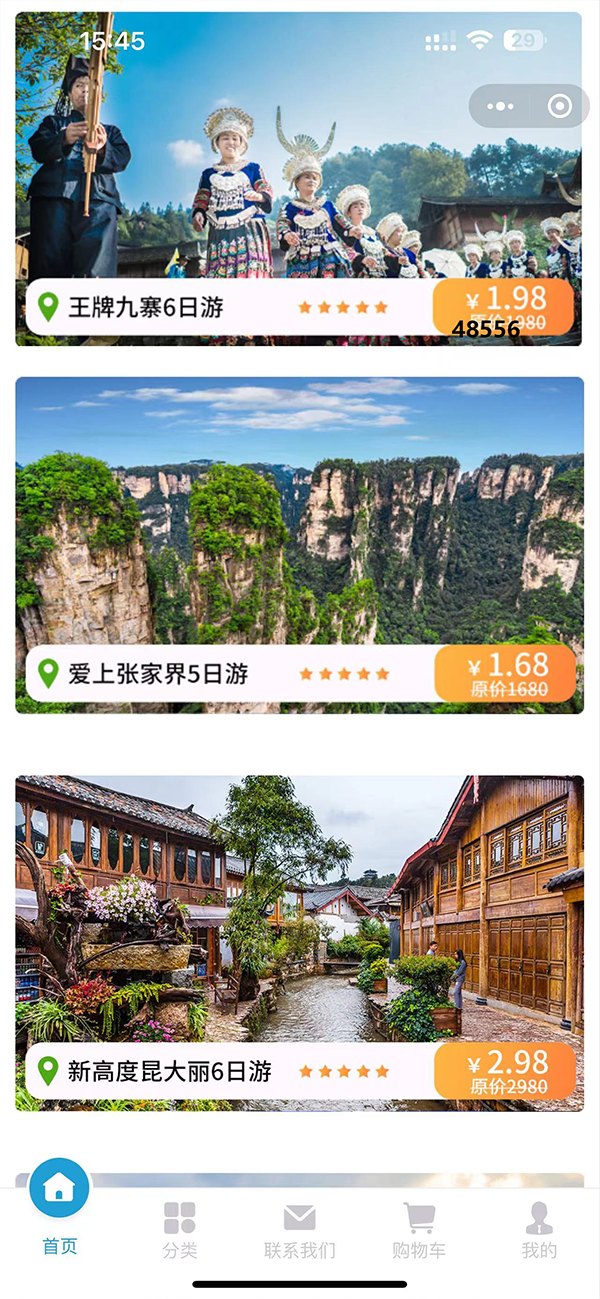Switch to the 分类 tab

pos(180,1230)
